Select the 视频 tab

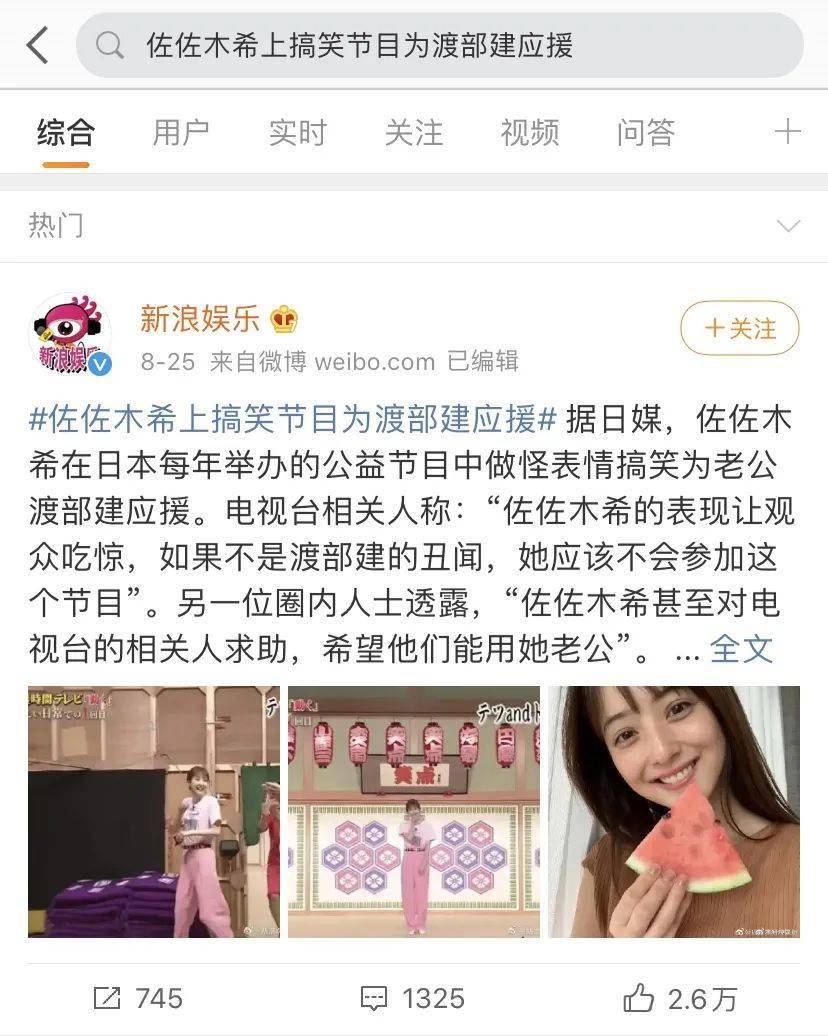click(529, 132)
